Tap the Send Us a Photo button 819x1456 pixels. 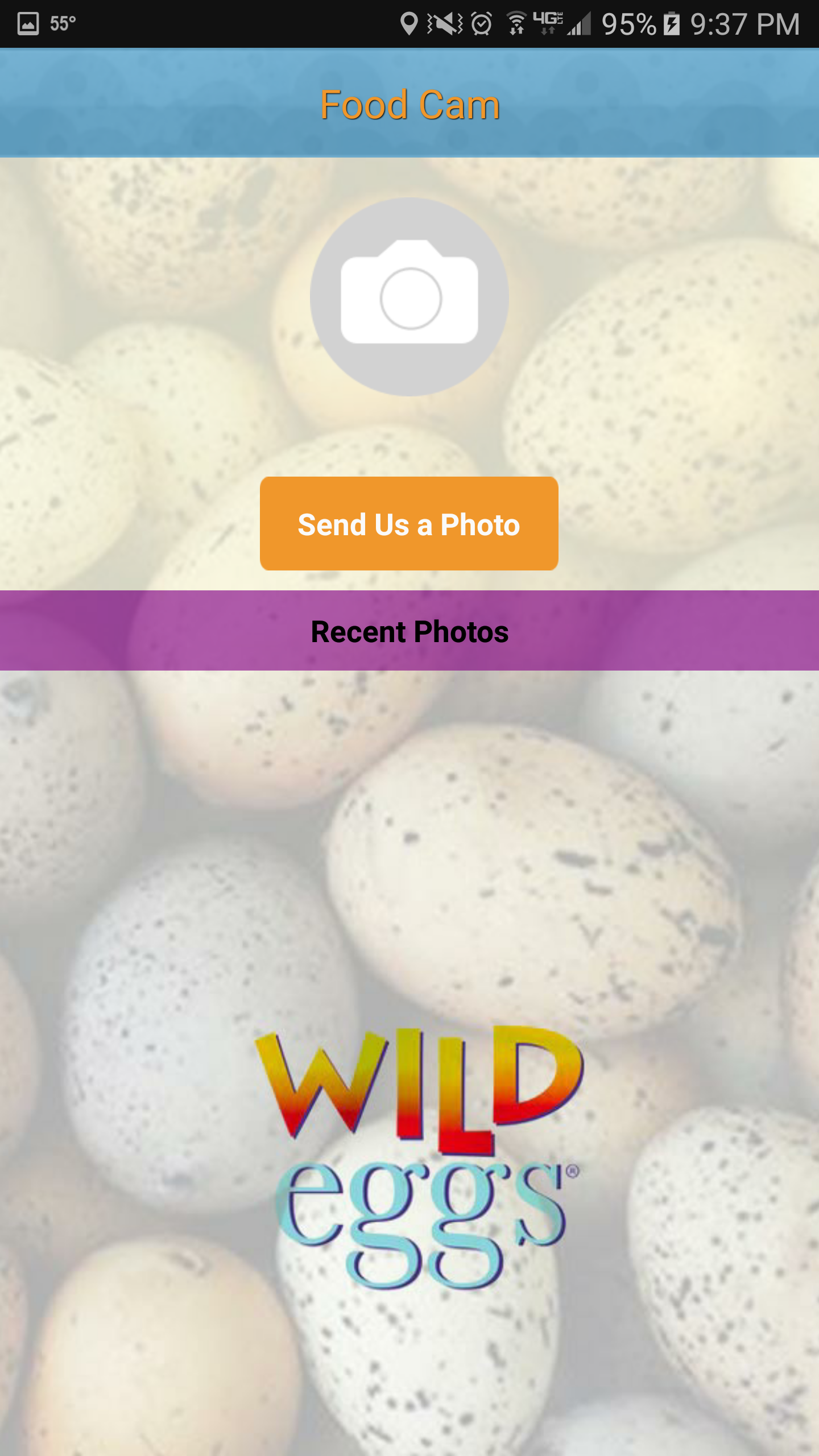point(409,523)
